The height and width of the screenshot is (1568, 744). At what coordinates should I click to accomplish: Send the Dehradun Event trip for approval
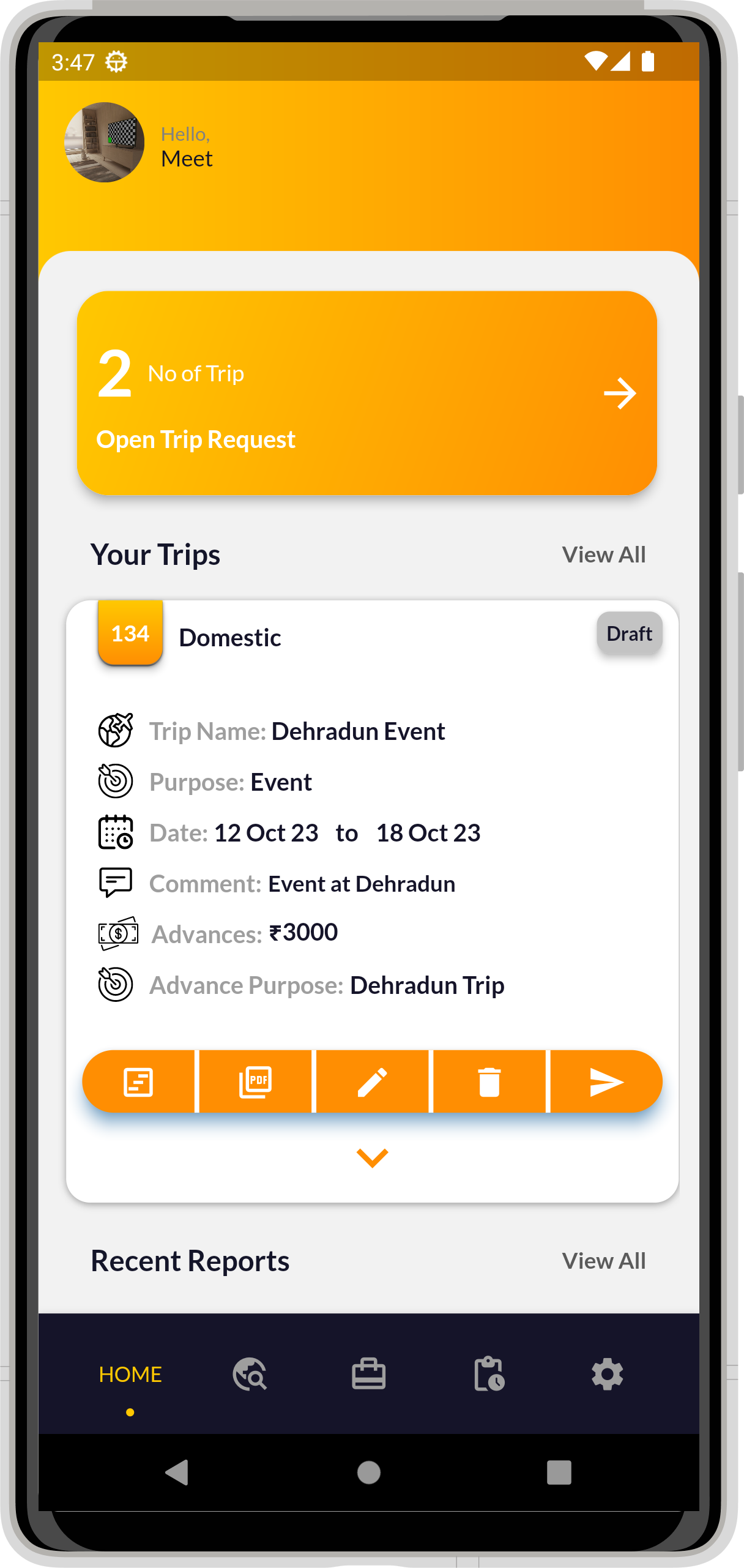[x=606, y=1082]
